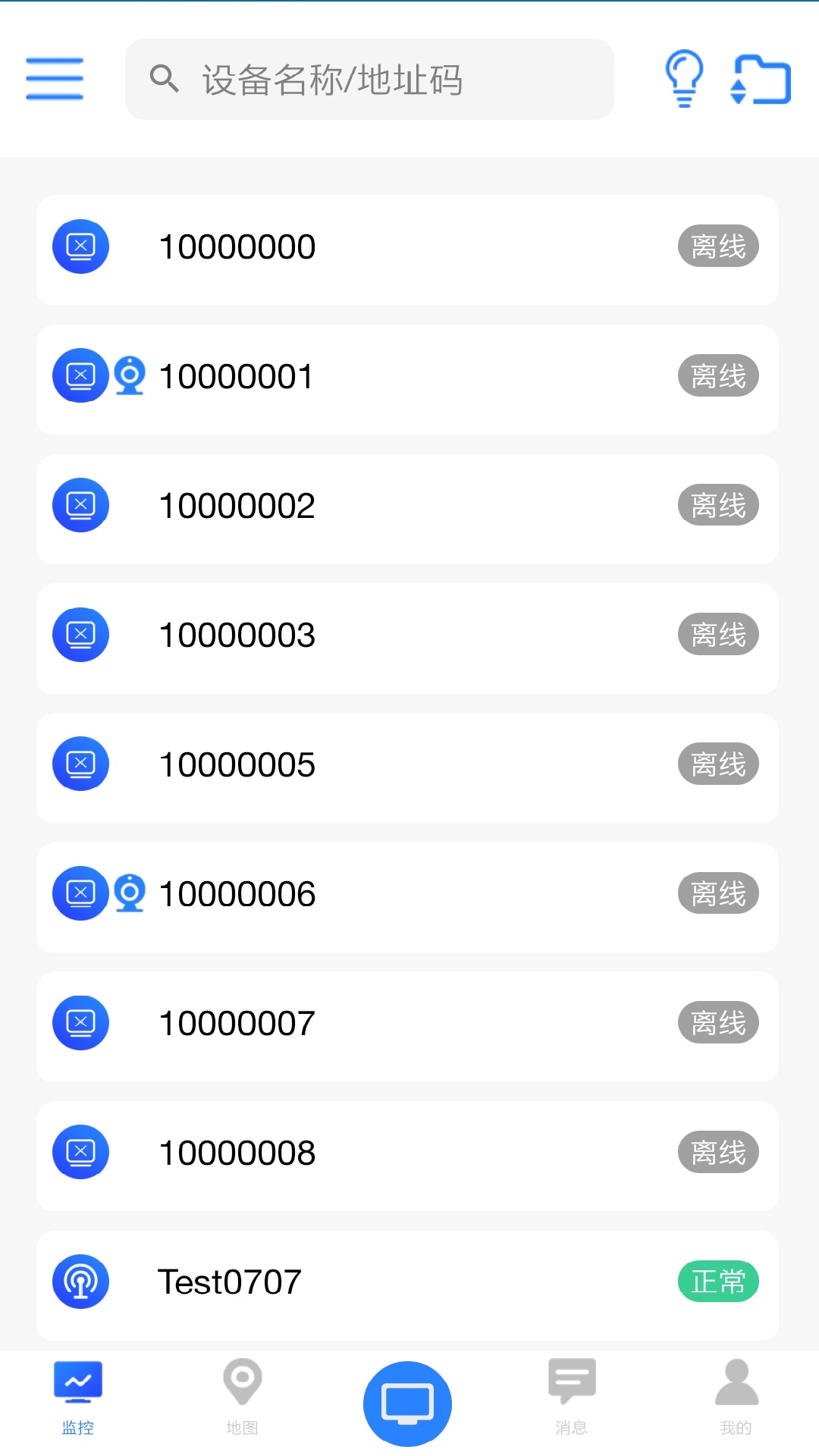Tap the broadcast icon next to Test0707
The height and width of the screenshot is (1456, 819).
pyautogui.click(x=80, y=1282)
